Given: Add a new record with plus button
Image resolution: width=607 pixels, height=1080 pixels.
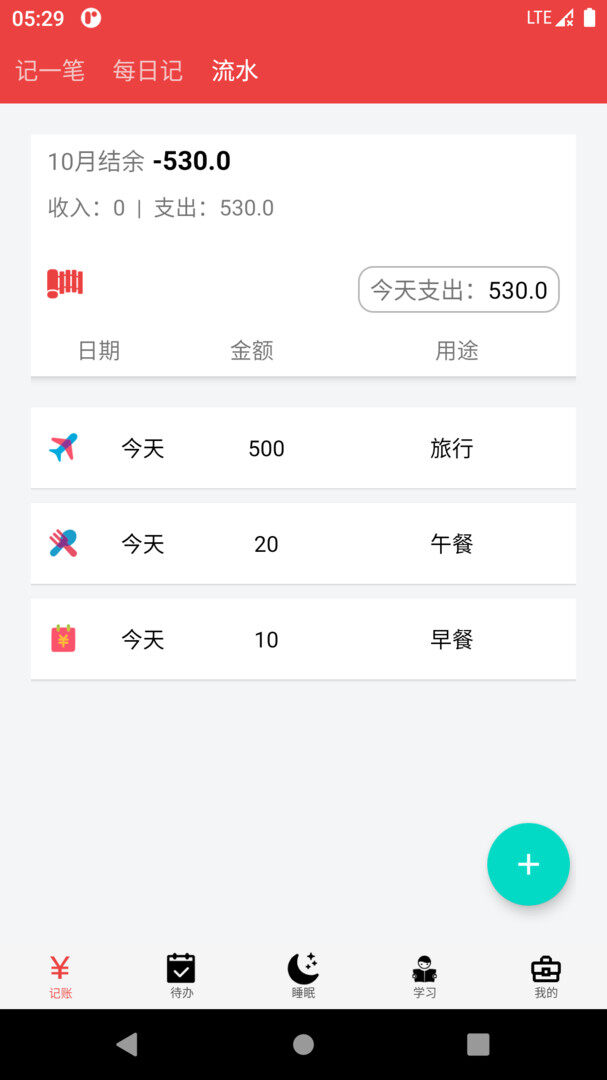Looking at the screenshot, I should click(x=528, y=864).
